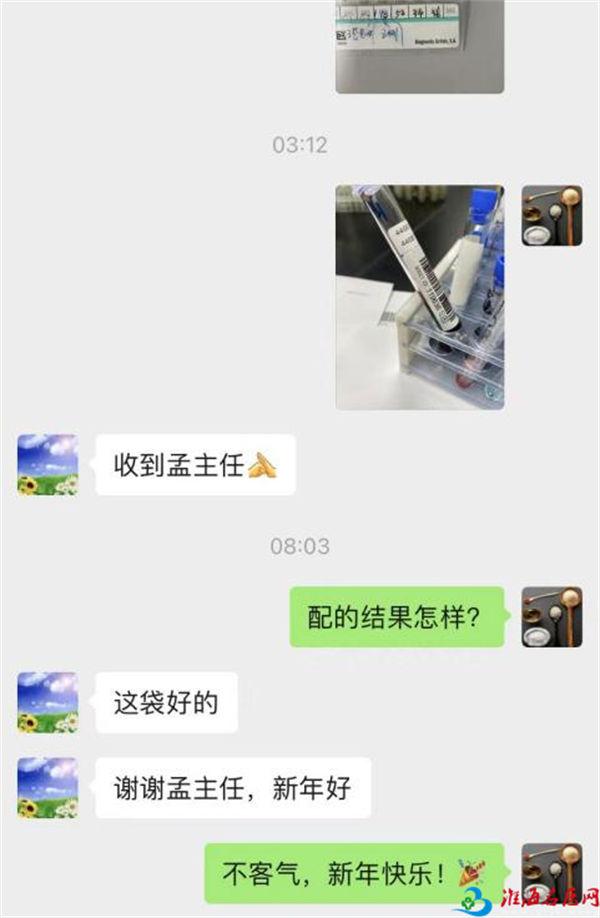Open sender's avatar beside the test tube photo
The width and height of the screenshot is (600, 918).
551,216
